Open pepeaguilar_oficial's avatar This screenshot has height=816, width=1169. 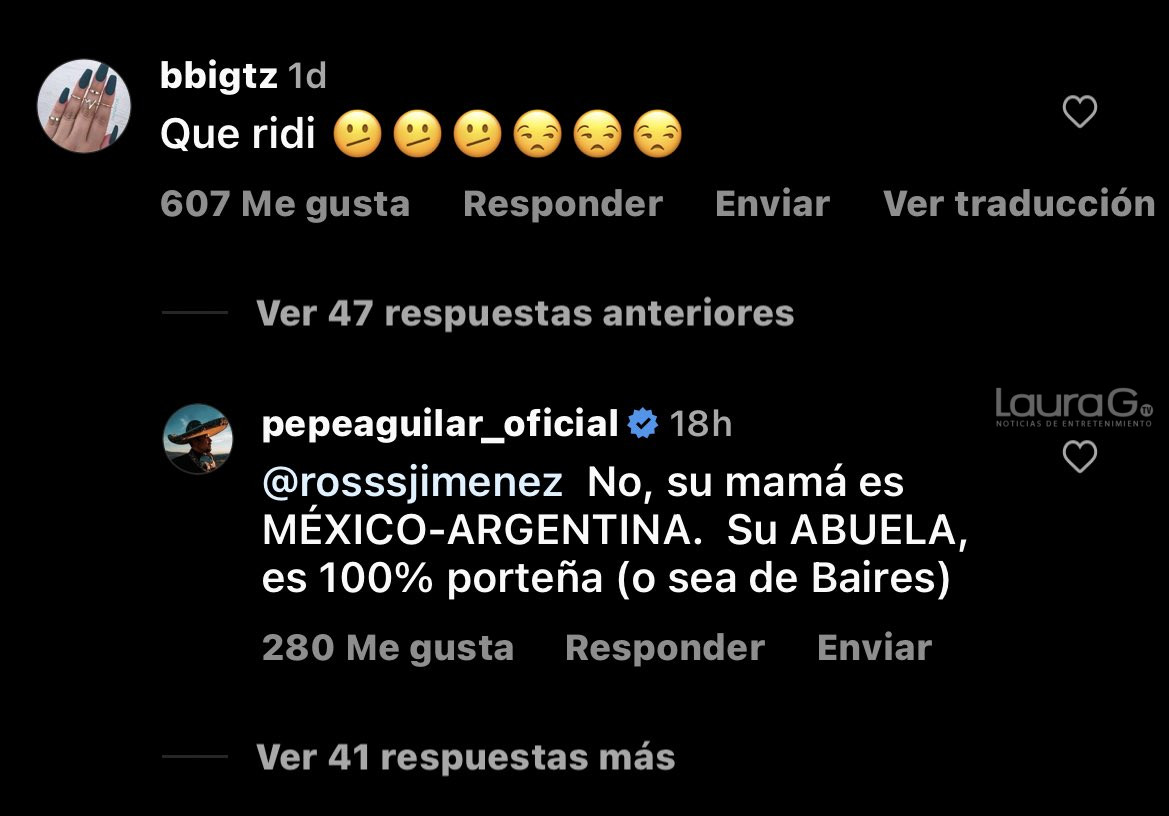(198, 439)
